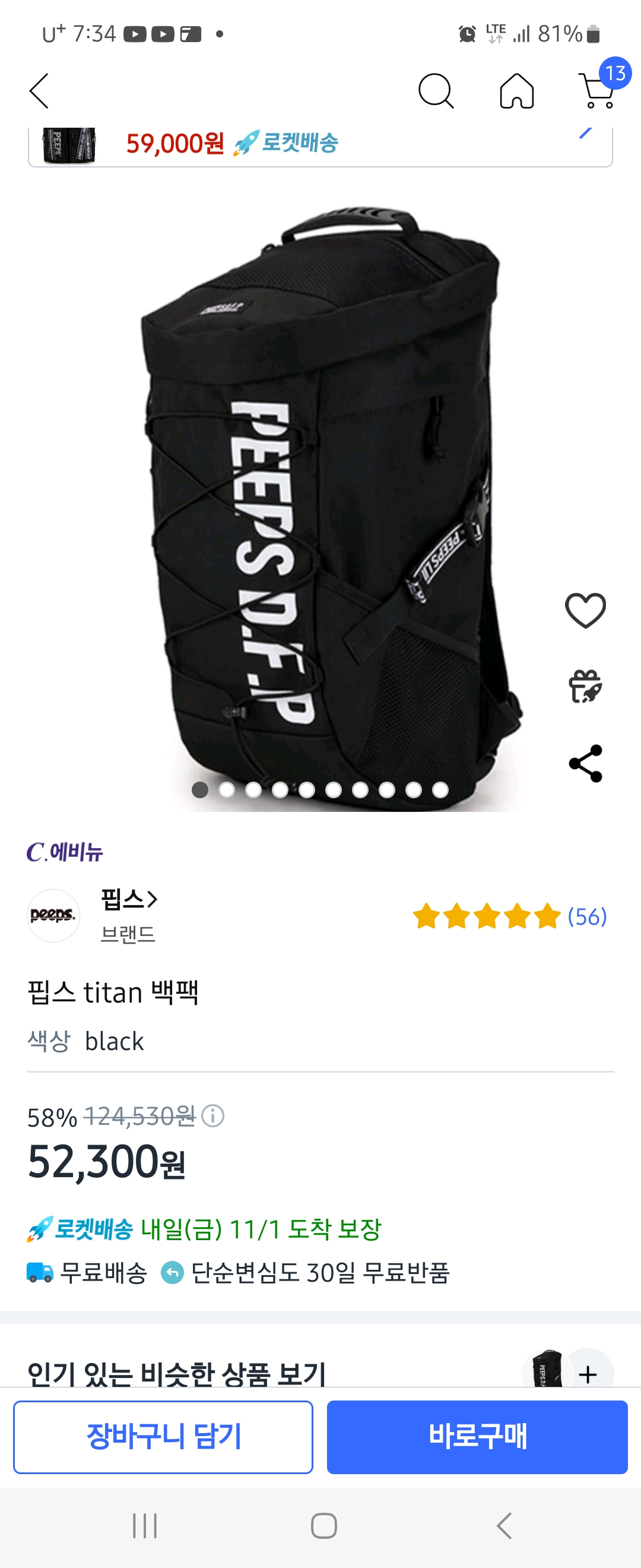Go to the shop's home page
641x1568 pixels.
tap(516, 91)
